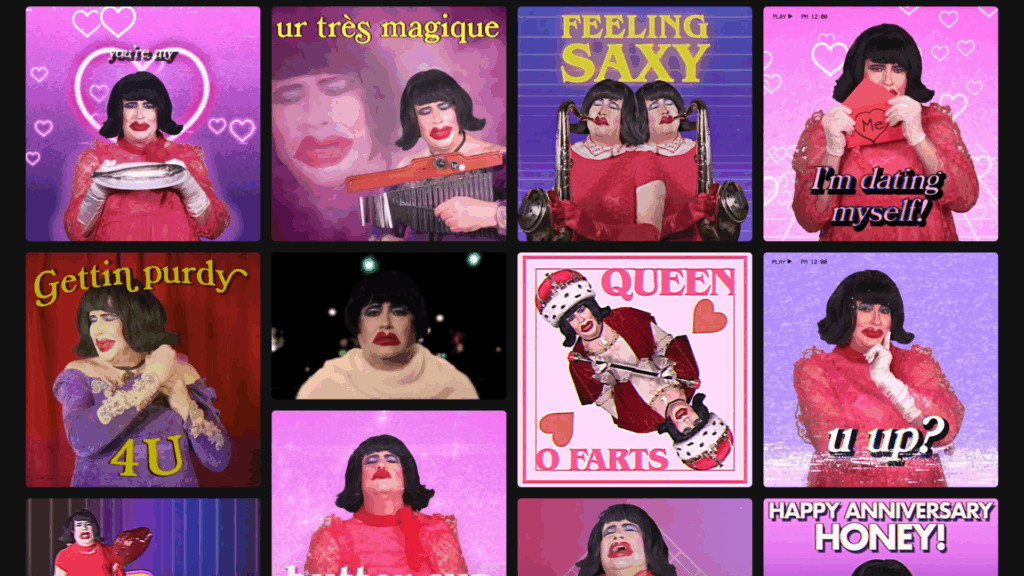This screenshot has height=576, width=1024.
Task: Open the "you're my" heart GIF
Action: (x=142, y=124)
